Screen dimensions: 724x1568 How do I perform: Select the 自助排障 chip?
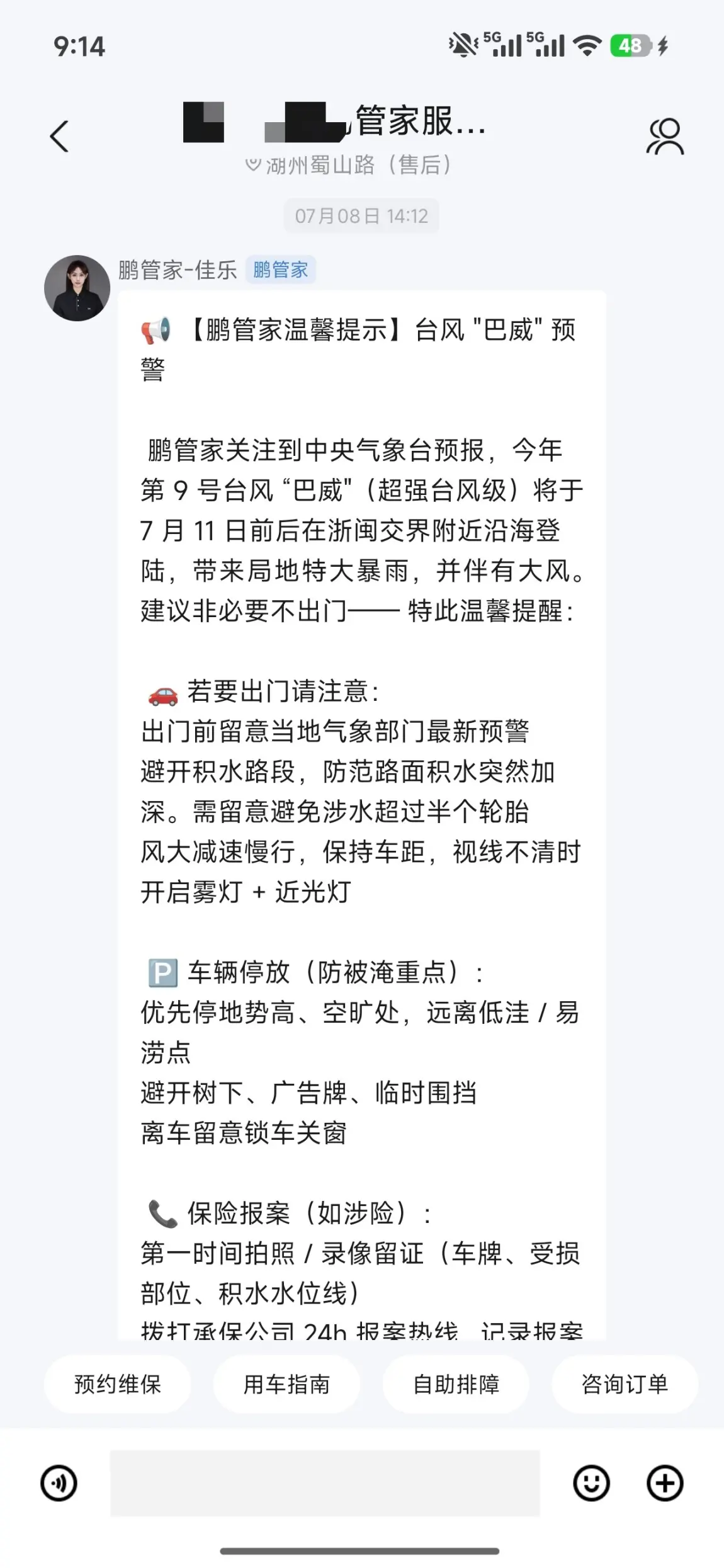coord(456,1384)
